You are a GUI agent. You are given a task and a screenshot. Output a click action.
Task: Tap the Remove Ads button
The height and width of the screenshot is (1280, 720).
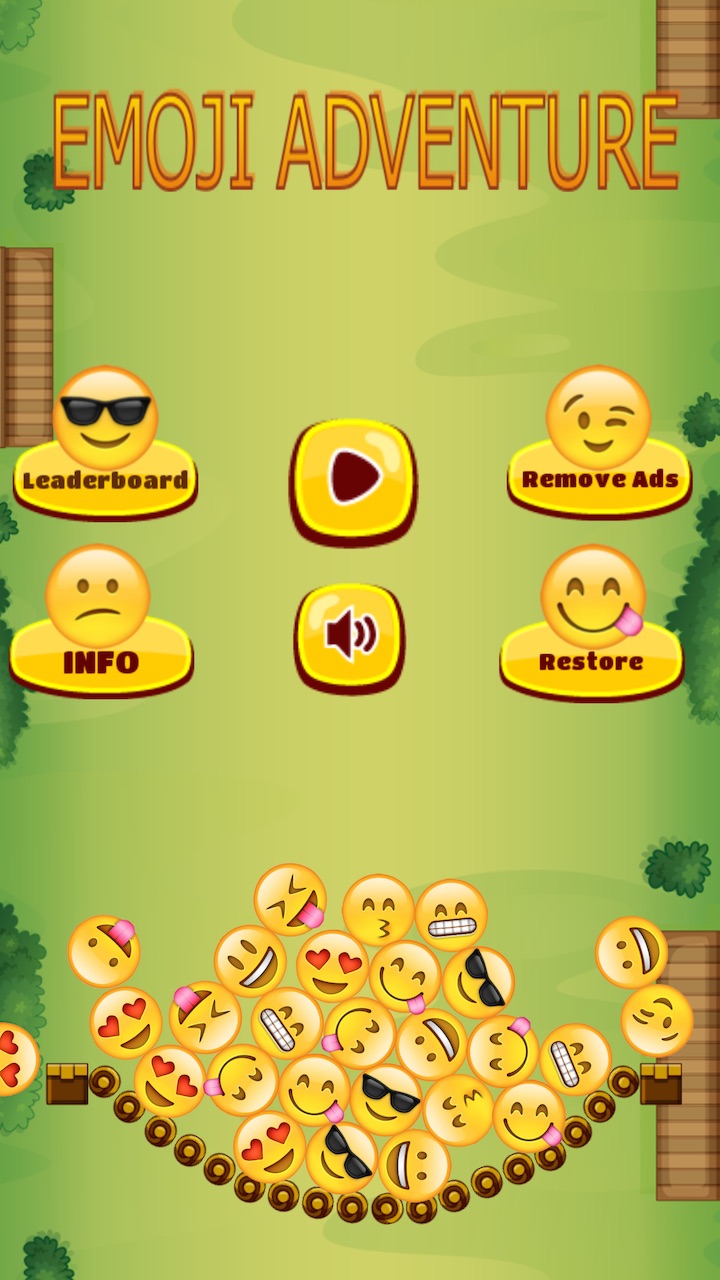tap(599, 477)
